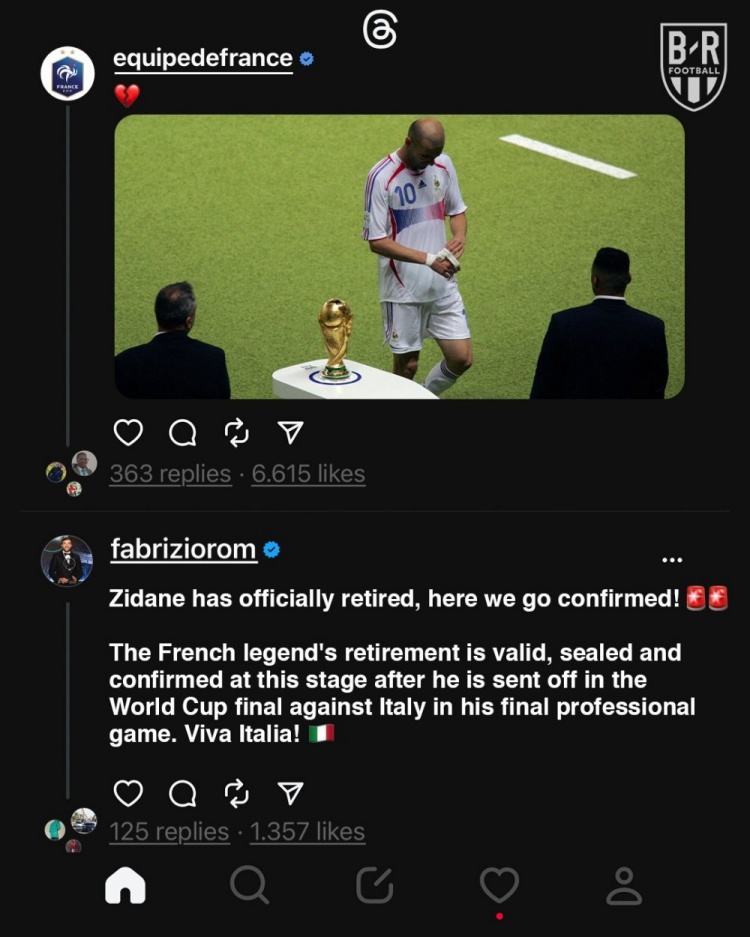Open the Activity heart tab
Viewport: 750px width, 937px height.
(499, 885)
